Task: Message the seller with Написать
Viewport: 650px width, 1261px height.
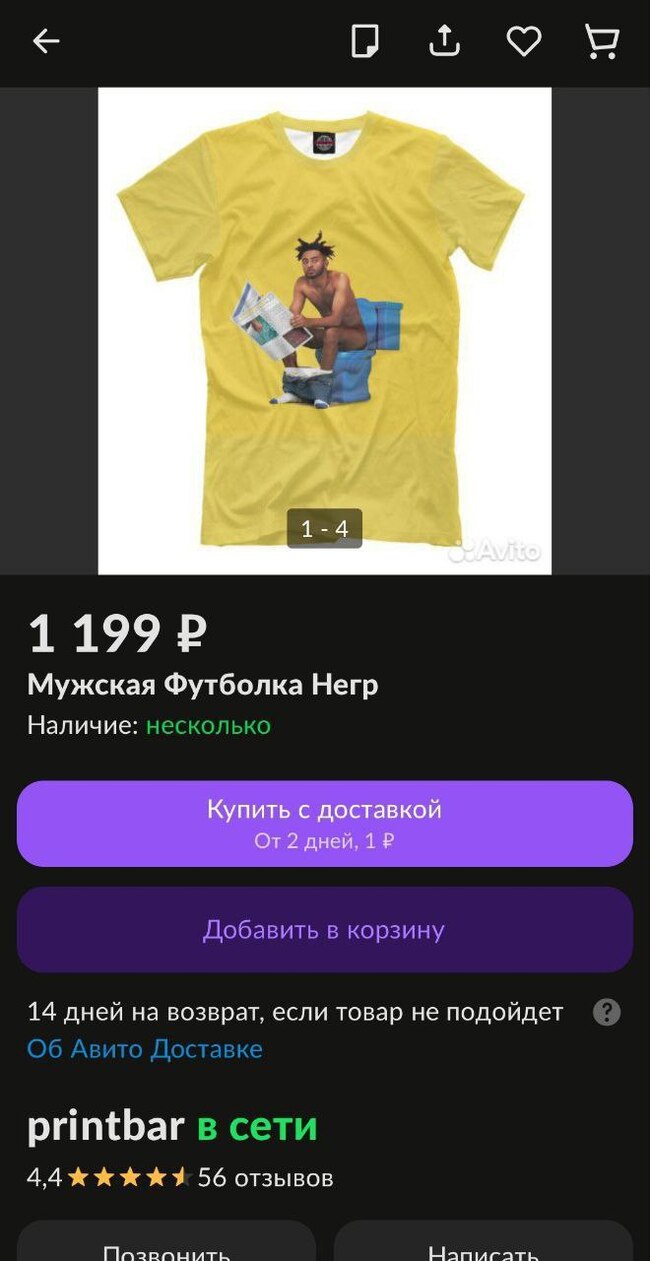Action: coord(483,1250)
